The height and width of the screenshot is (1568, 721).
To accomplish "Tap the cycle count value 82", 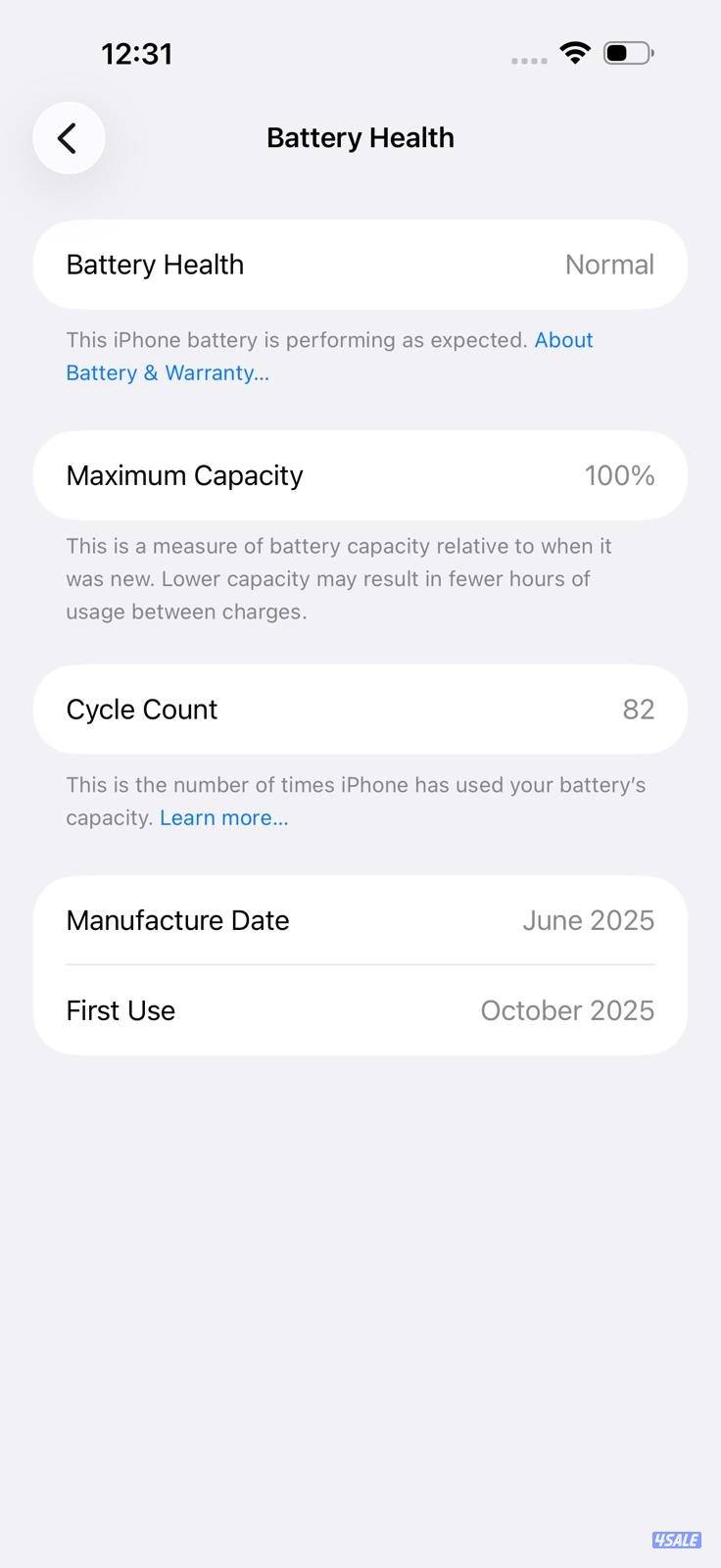I will coord(639,709).
